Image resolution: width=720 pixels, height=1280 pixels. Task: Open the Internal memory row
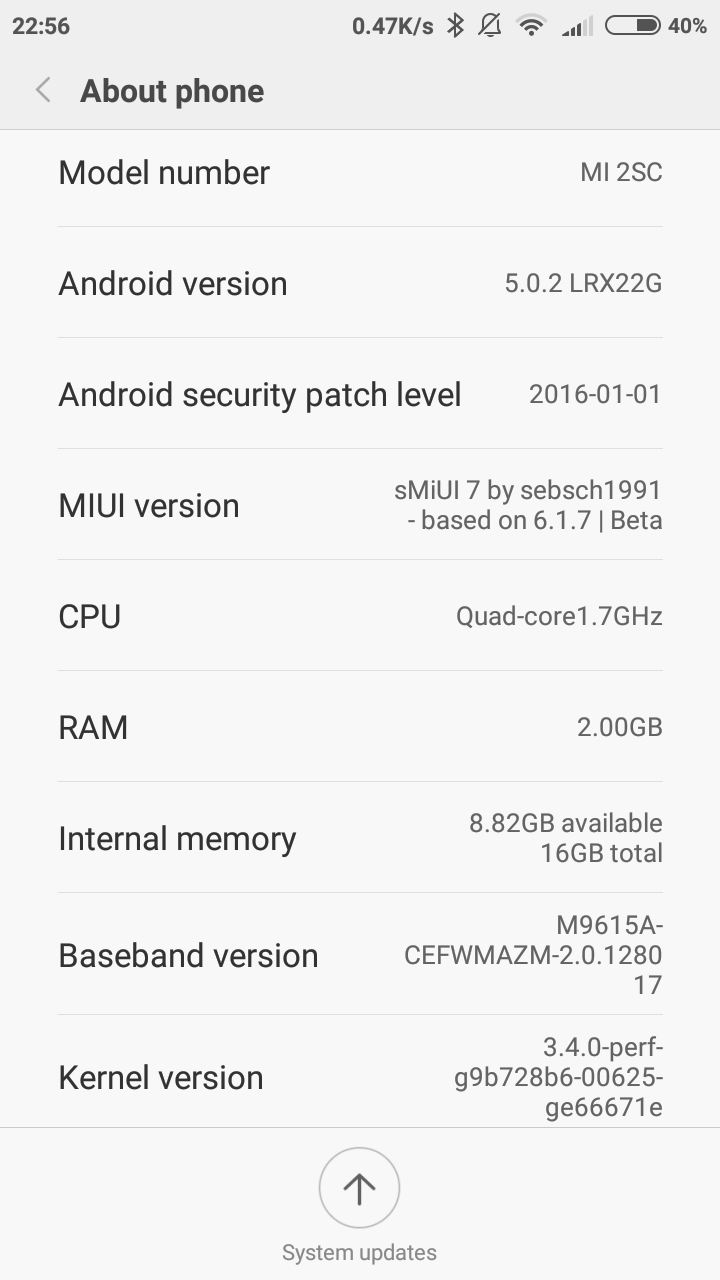point(360,838)
